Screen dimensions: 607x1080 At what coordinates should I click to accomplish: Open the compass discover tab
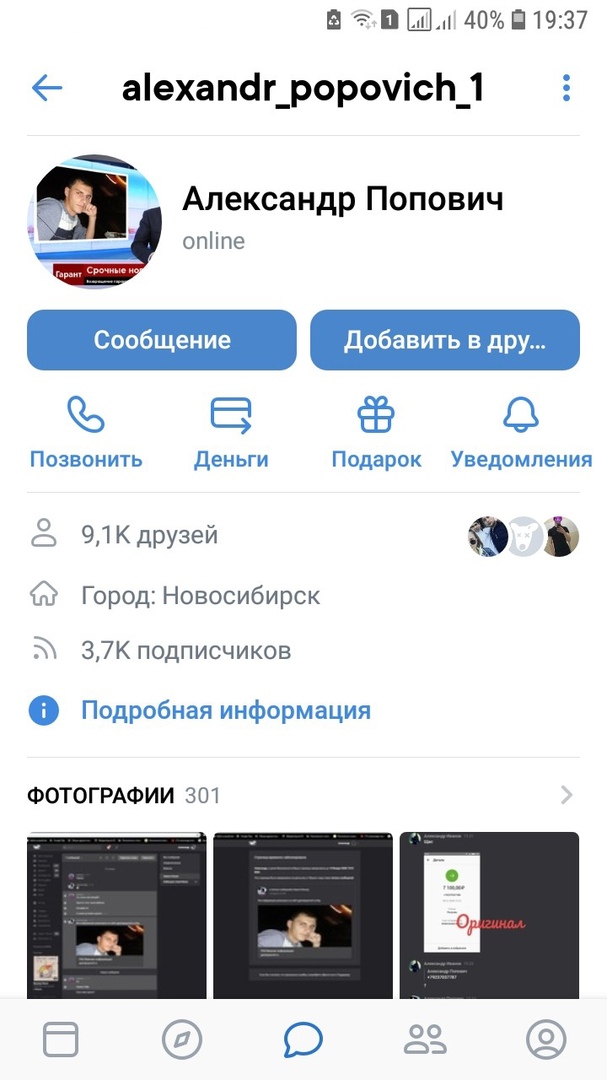point(182,1040)
